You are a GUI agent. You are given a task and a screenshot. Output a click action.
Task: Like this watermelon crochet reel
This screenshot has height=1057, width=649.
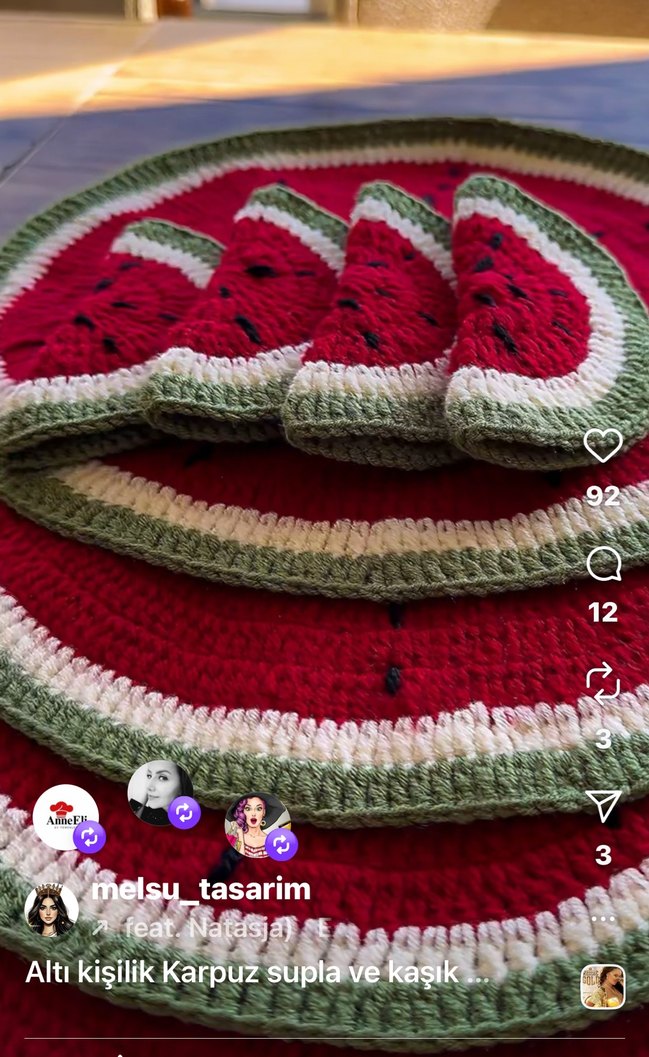[603, 446]
